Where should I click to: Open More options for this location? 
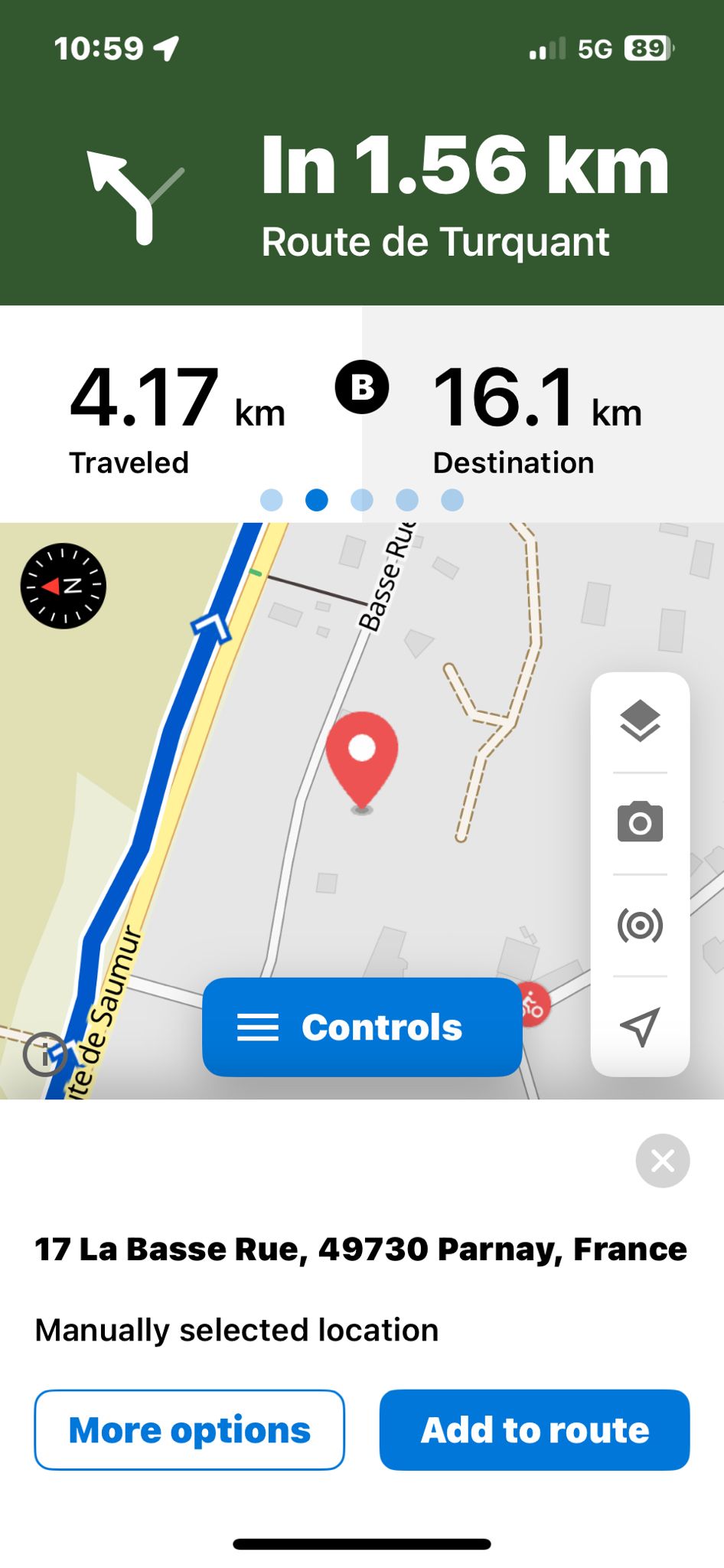(x=190, y=1429)
